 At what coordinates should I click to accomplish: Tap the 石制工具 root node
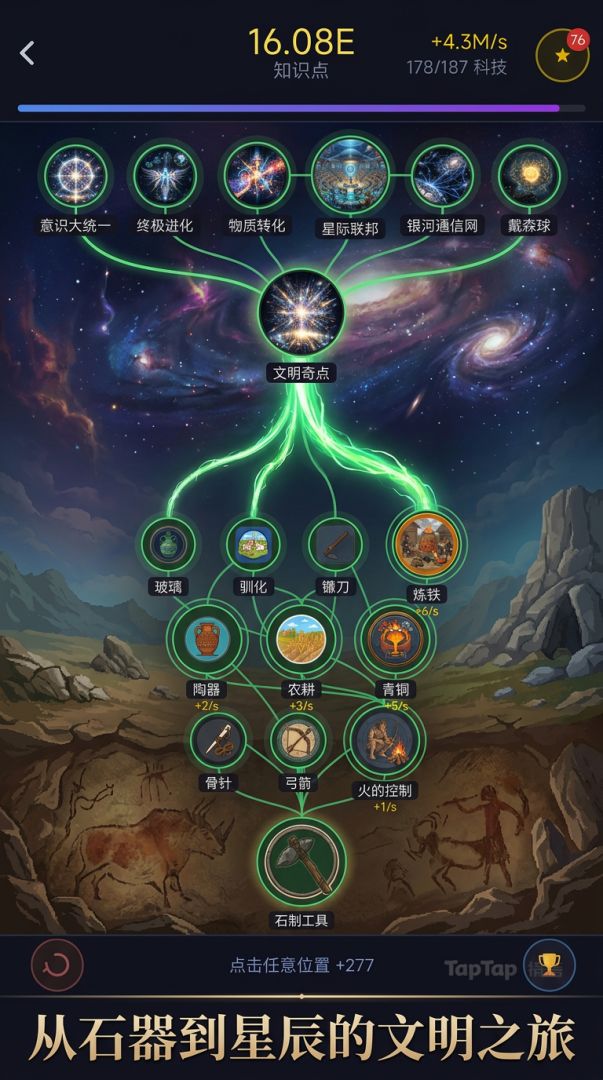[x=301, y=860]
